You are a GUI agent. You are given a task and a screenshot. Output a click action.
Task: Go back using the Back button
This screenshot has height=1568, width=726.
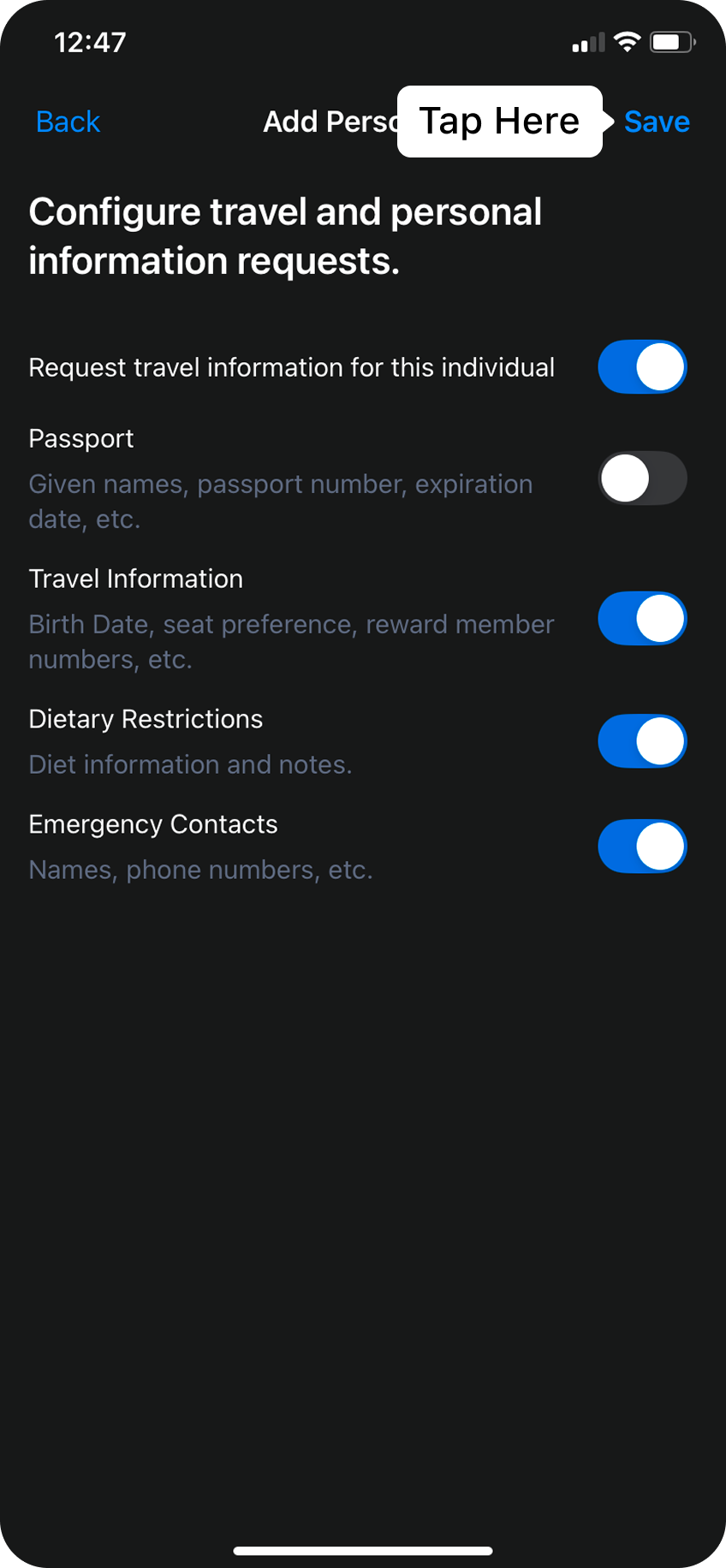pos(68,122)
